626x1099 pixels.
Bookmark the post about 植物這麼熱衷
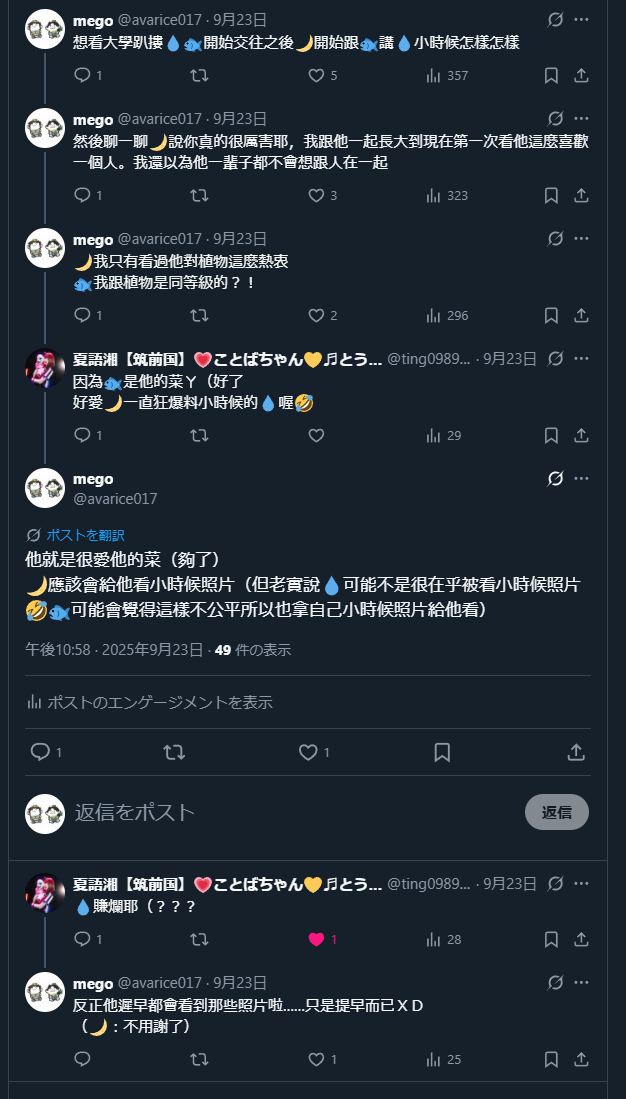click(551, 315)
